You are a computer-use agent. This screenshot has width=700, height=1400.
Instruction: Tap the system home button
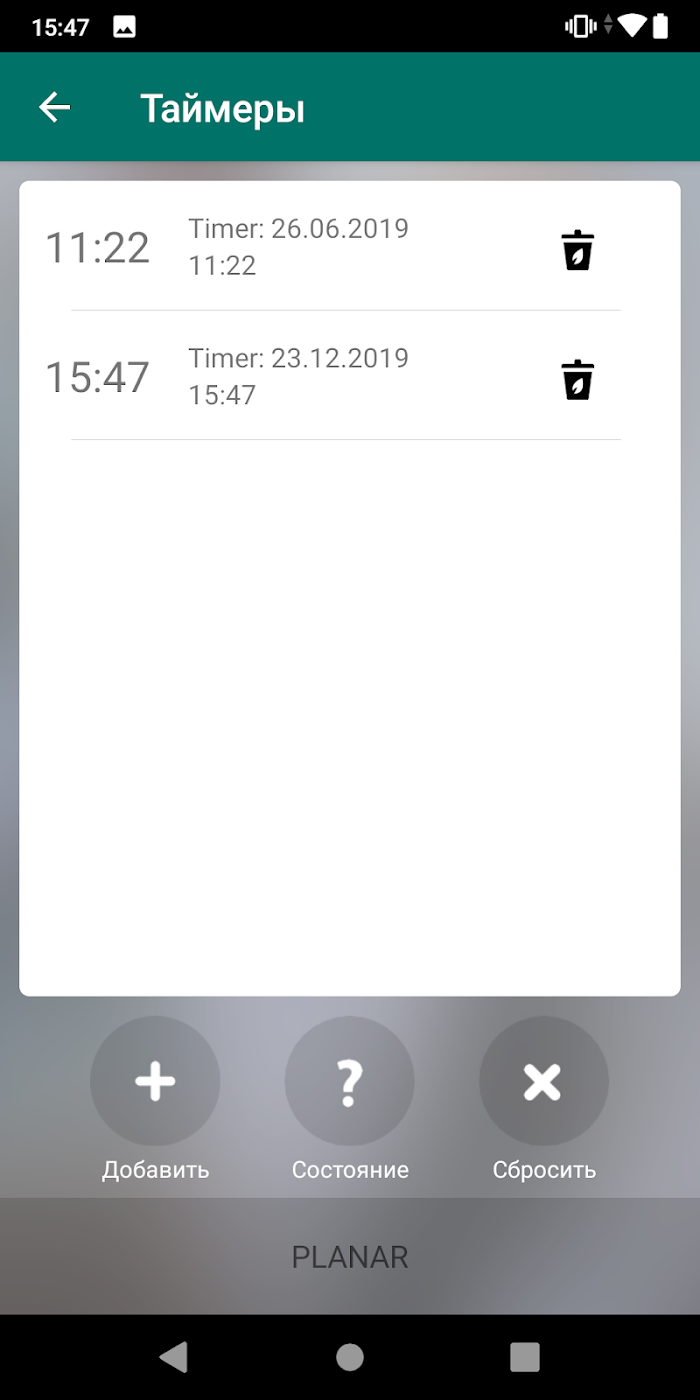click(350, 1357)
